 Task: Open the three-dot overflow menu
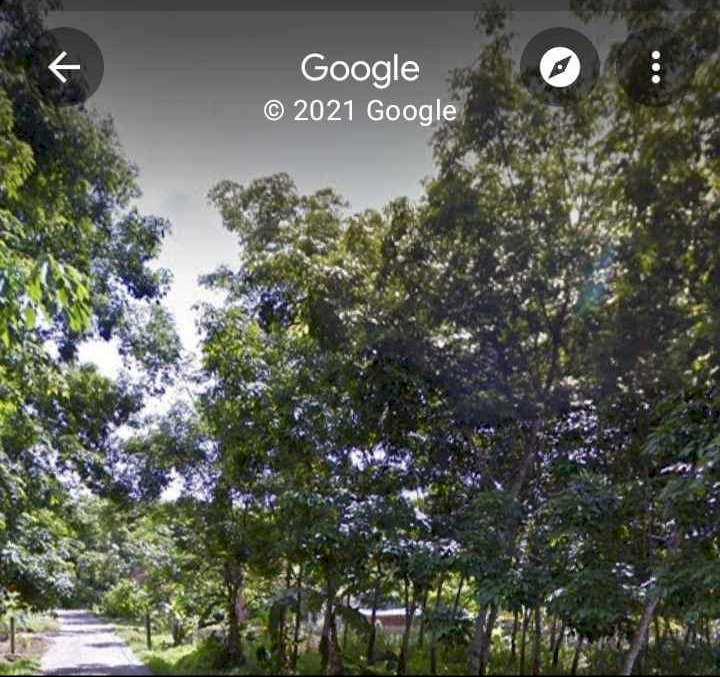point(656,67)
